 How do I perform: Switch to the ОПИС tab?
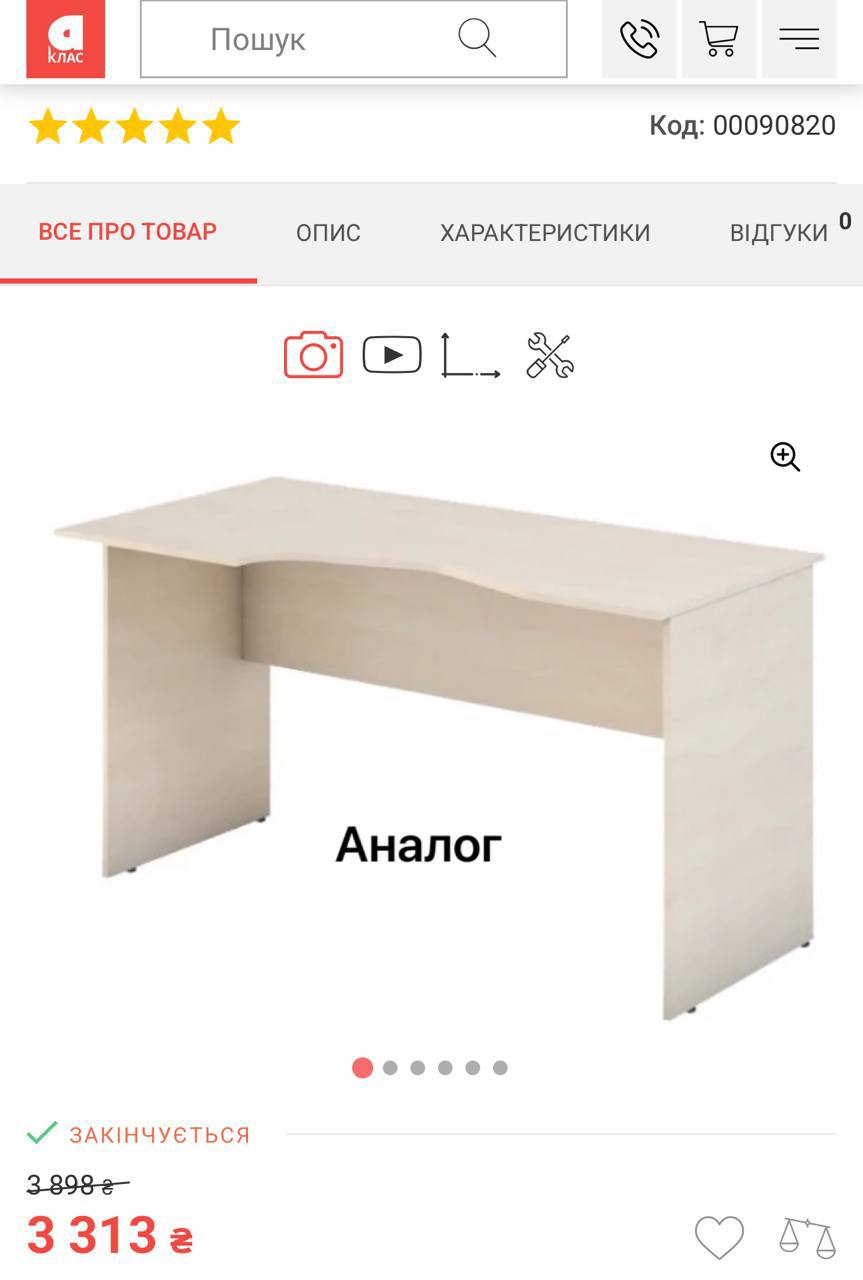click(x=328, y=233)
